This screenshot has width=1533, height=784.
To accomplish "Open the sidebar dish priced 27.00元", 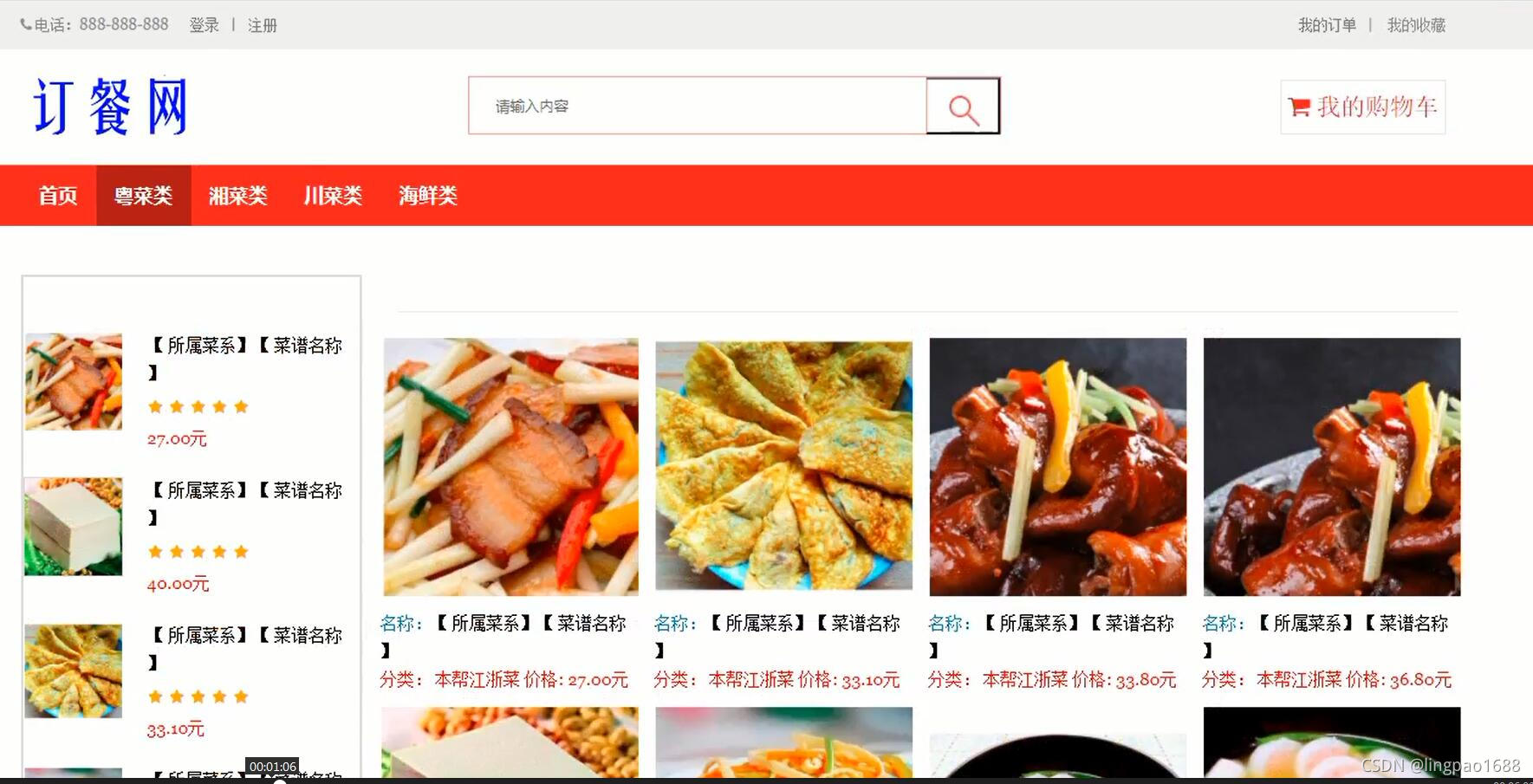I will (74, 381).
